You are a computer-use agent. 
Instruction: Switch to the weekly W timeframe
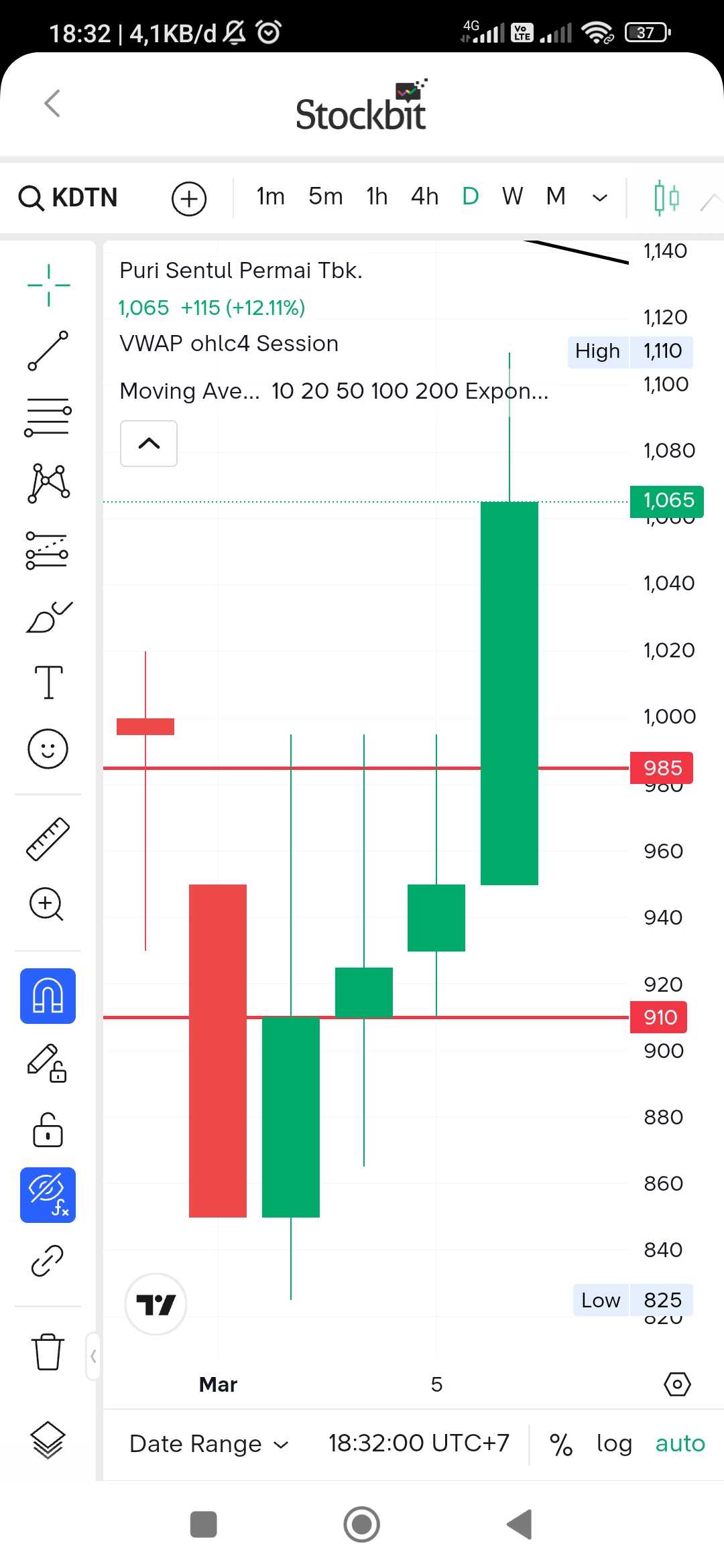point(512,197)
